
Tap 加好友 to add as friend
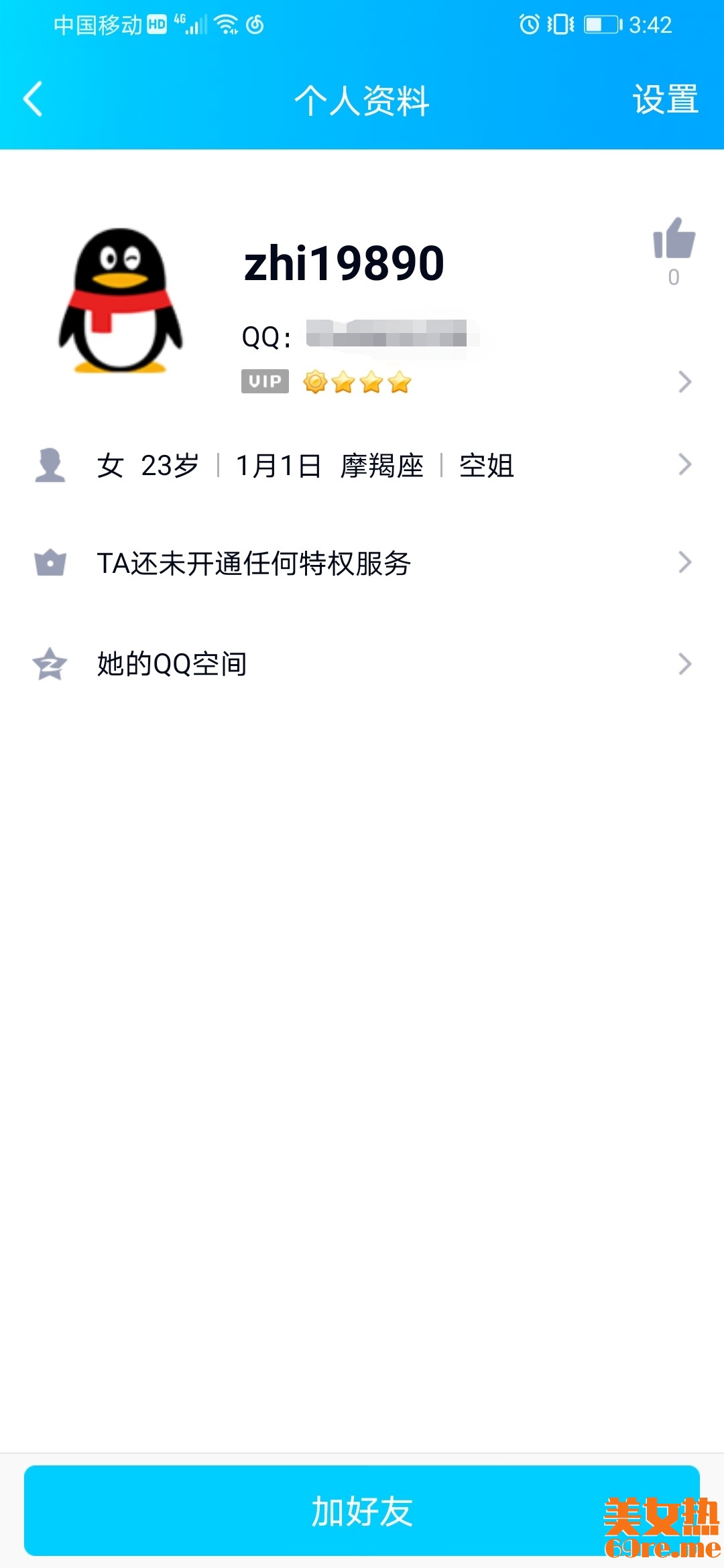pyautogui.click(x=362, y=1511)
